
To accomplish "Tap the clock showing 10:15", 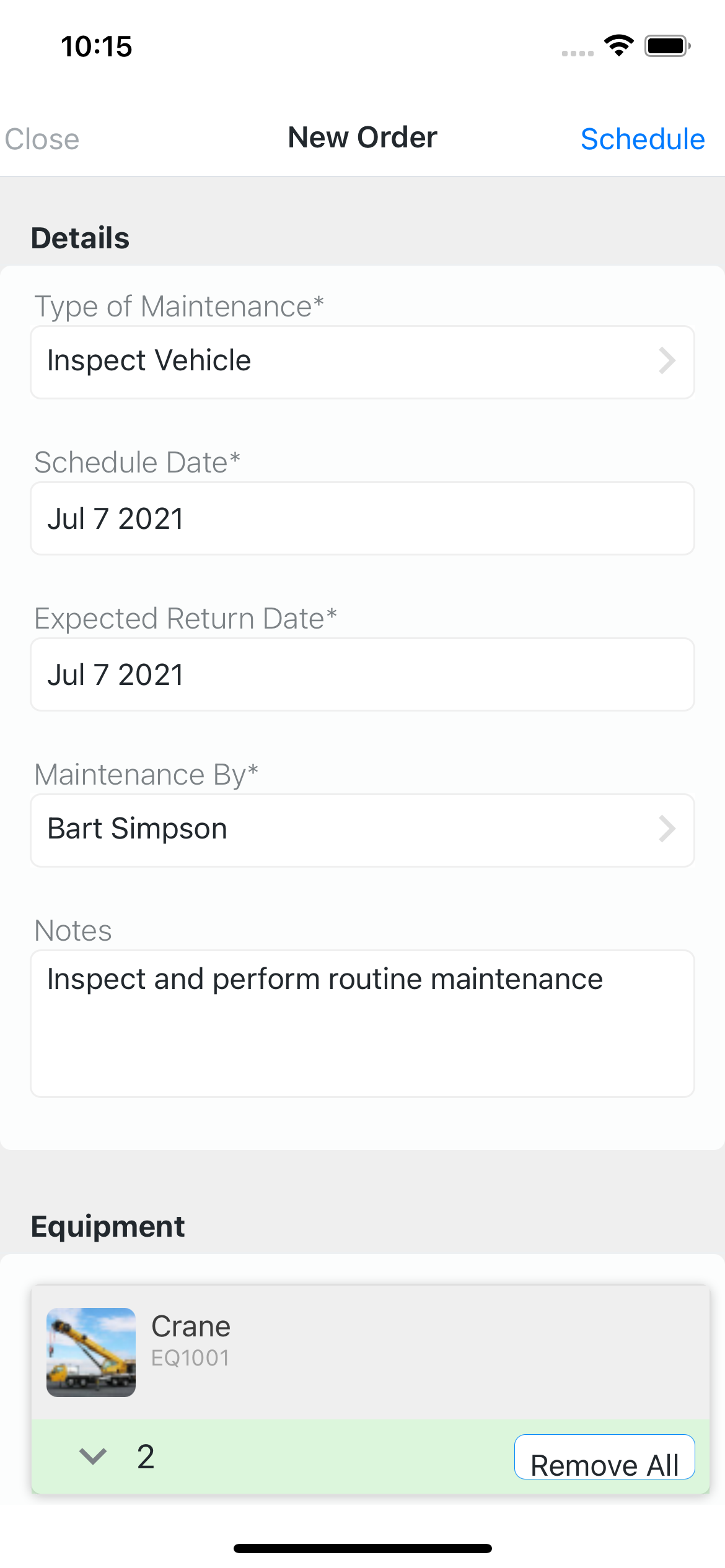I will pos(96,45).
